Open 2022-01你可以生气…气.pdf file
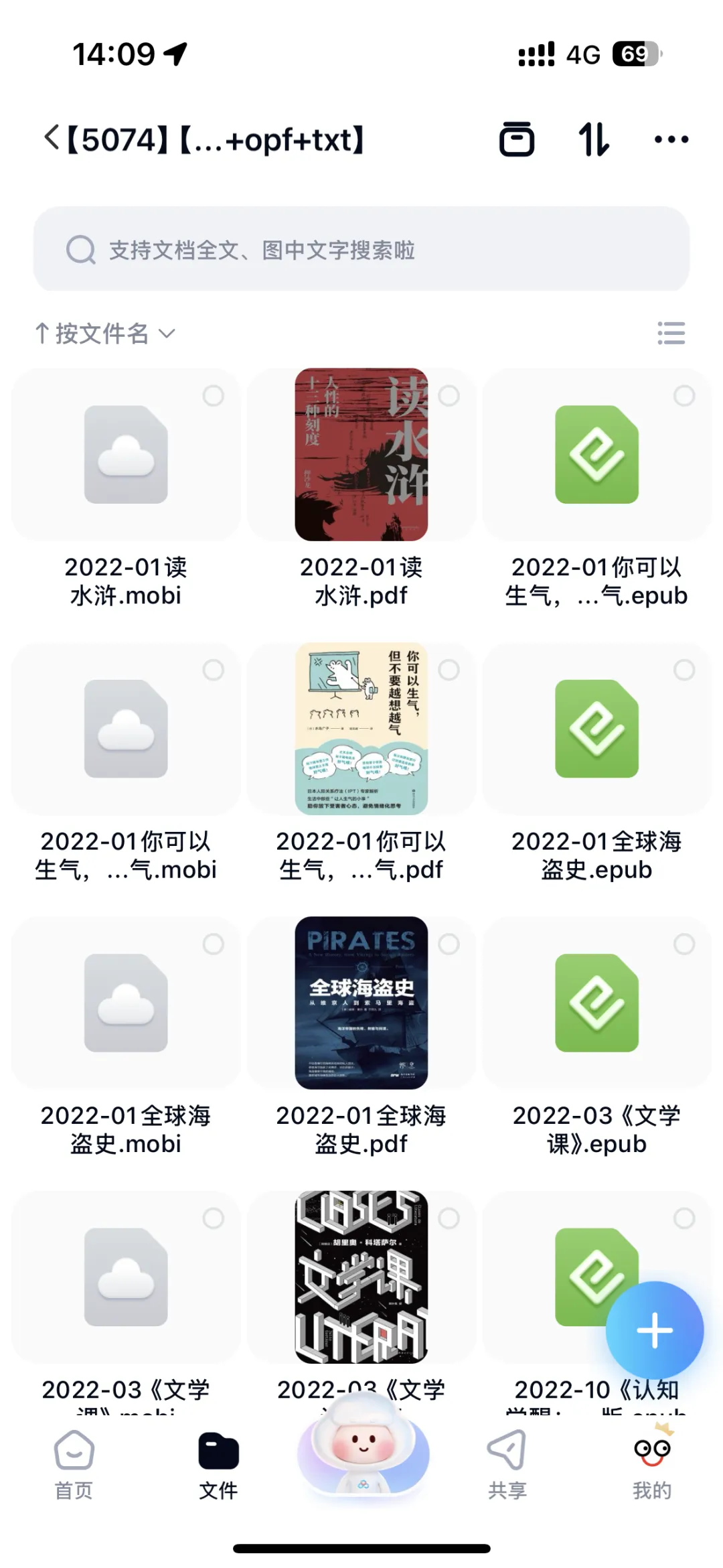The height and width of the screenshot is (1568, 723). coord(361,730)
